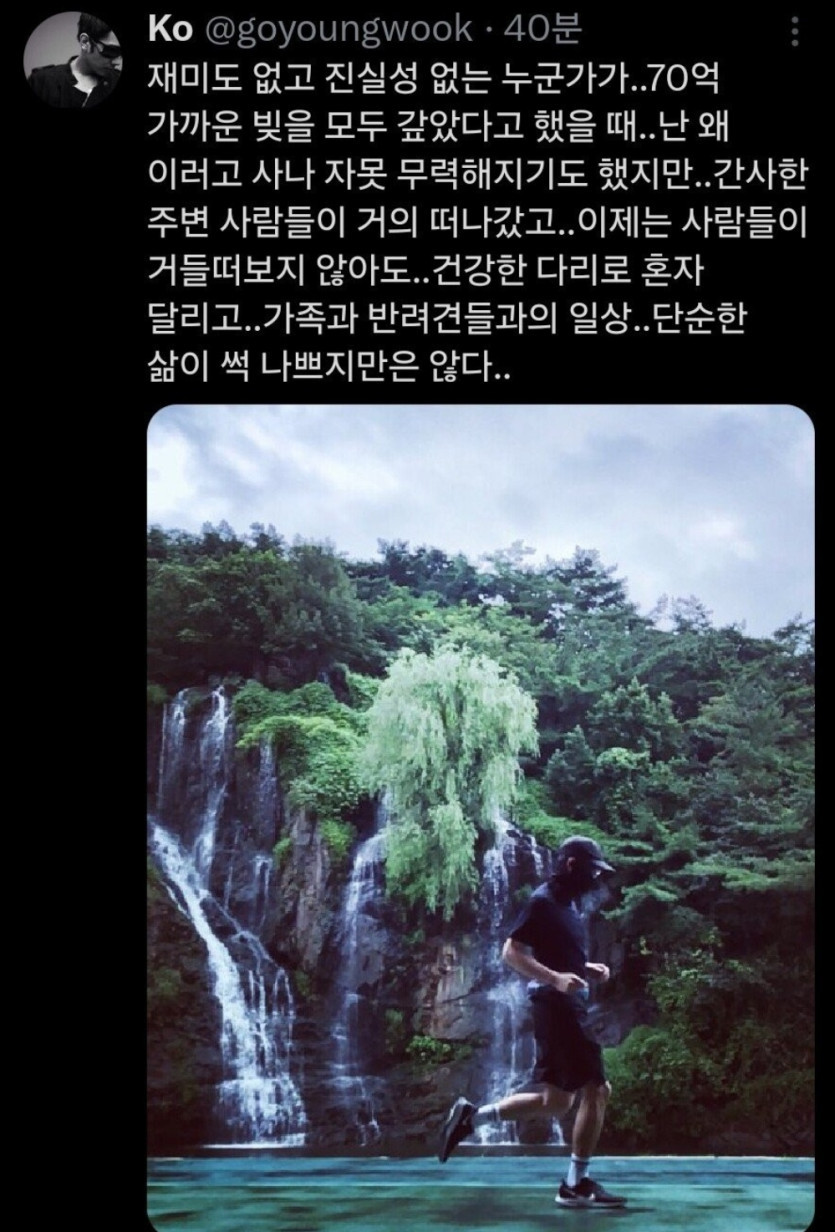Open the @goyoungwook profile link

click(338, 30)
